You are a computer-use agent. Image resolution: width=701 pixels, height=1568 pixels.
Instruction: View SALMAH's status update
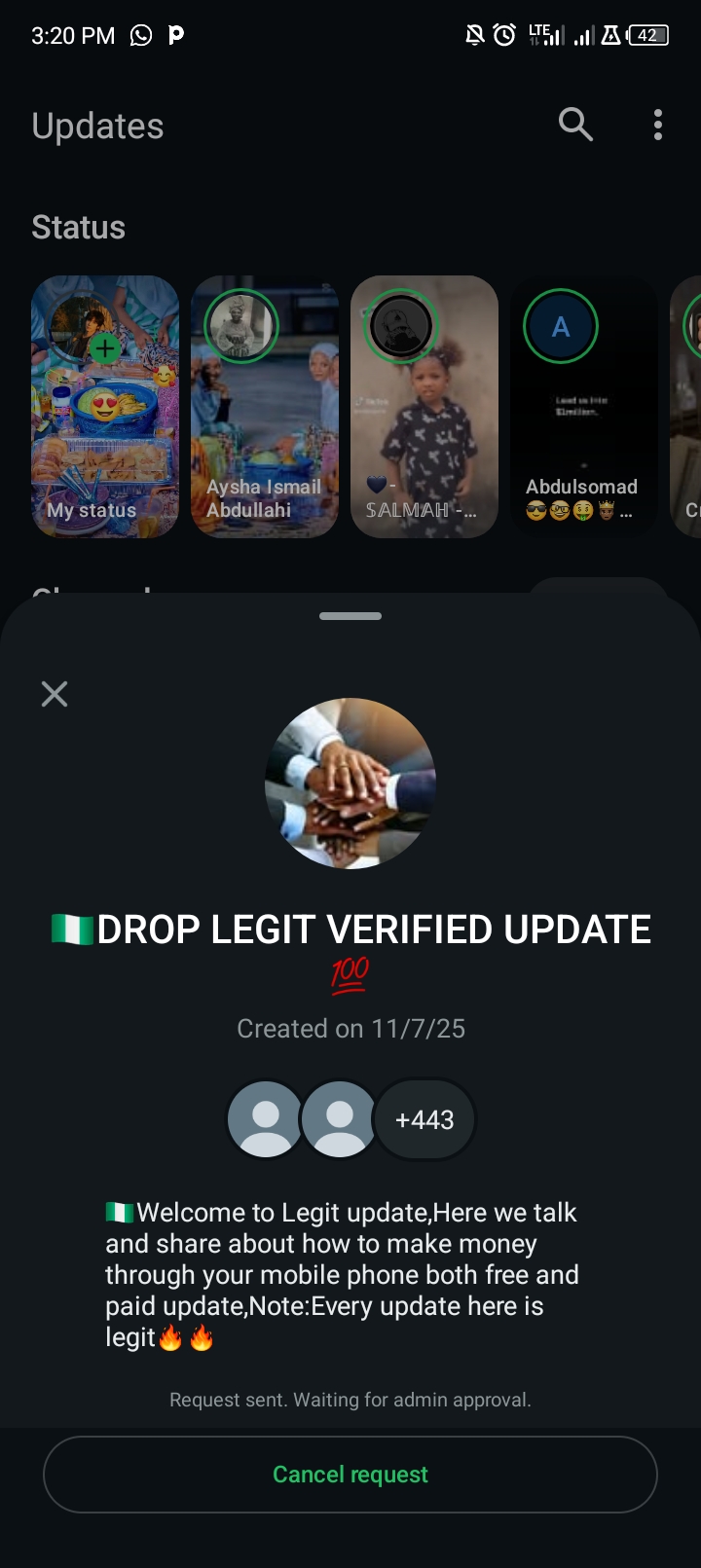424,407
